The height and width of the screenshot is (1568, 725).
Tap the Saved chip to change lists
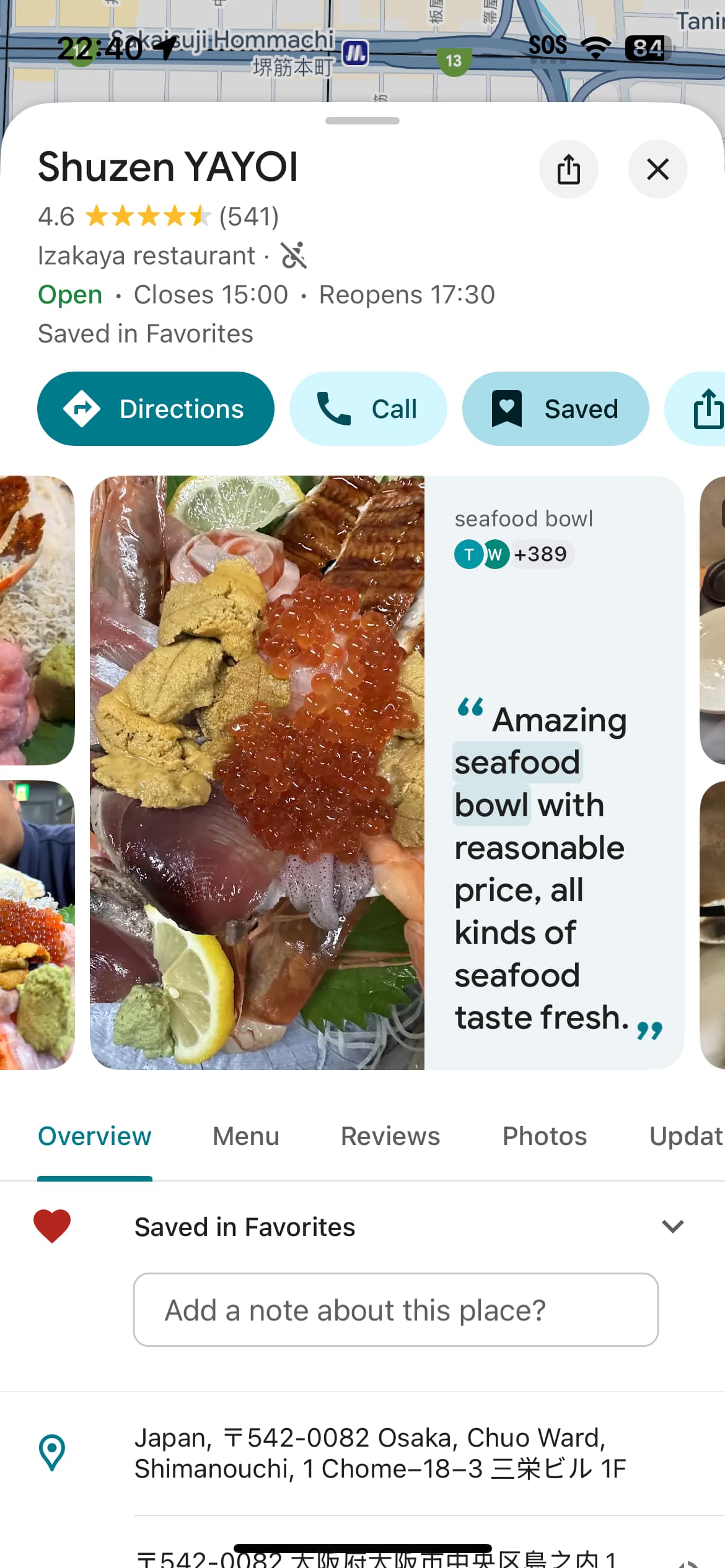[556, 409]
